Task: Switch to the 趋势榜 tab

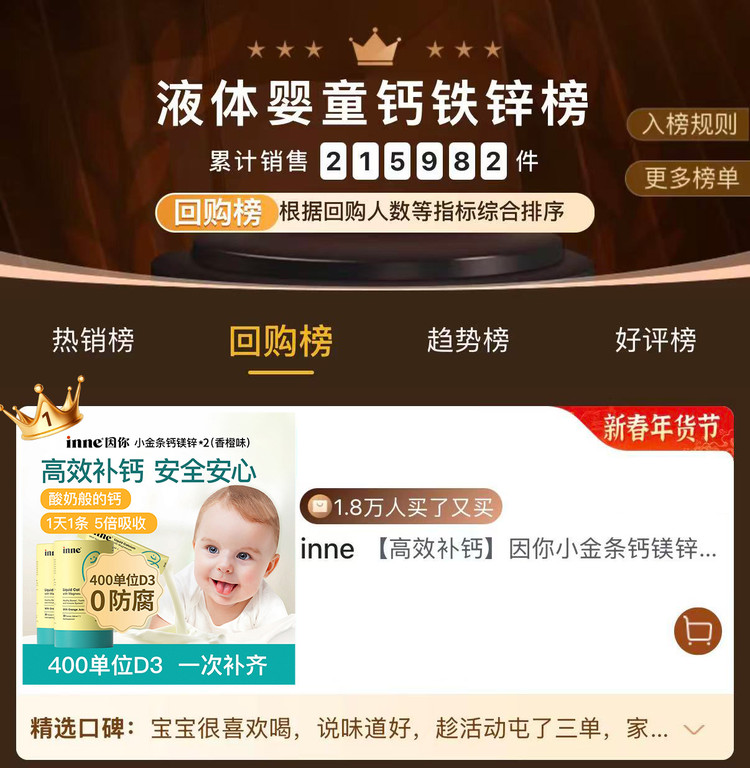Action: 468,340
